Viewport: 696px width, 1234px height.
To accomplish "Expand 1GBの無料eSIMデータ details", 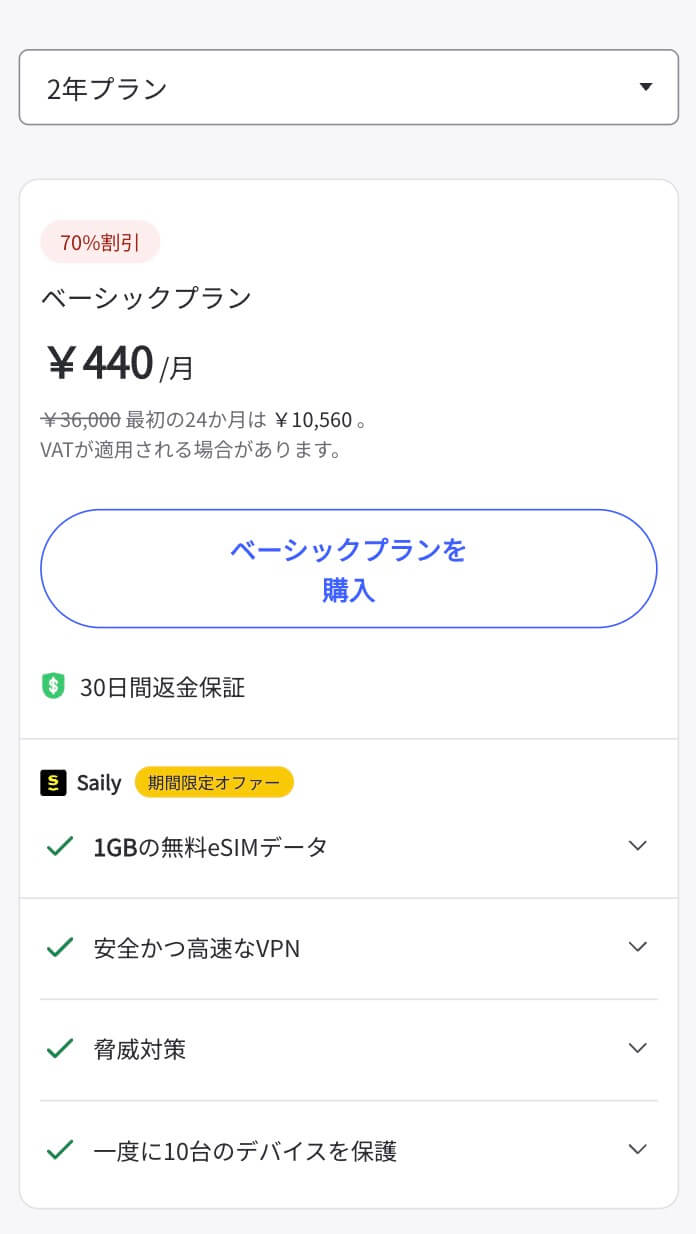I will coord(348,846).
